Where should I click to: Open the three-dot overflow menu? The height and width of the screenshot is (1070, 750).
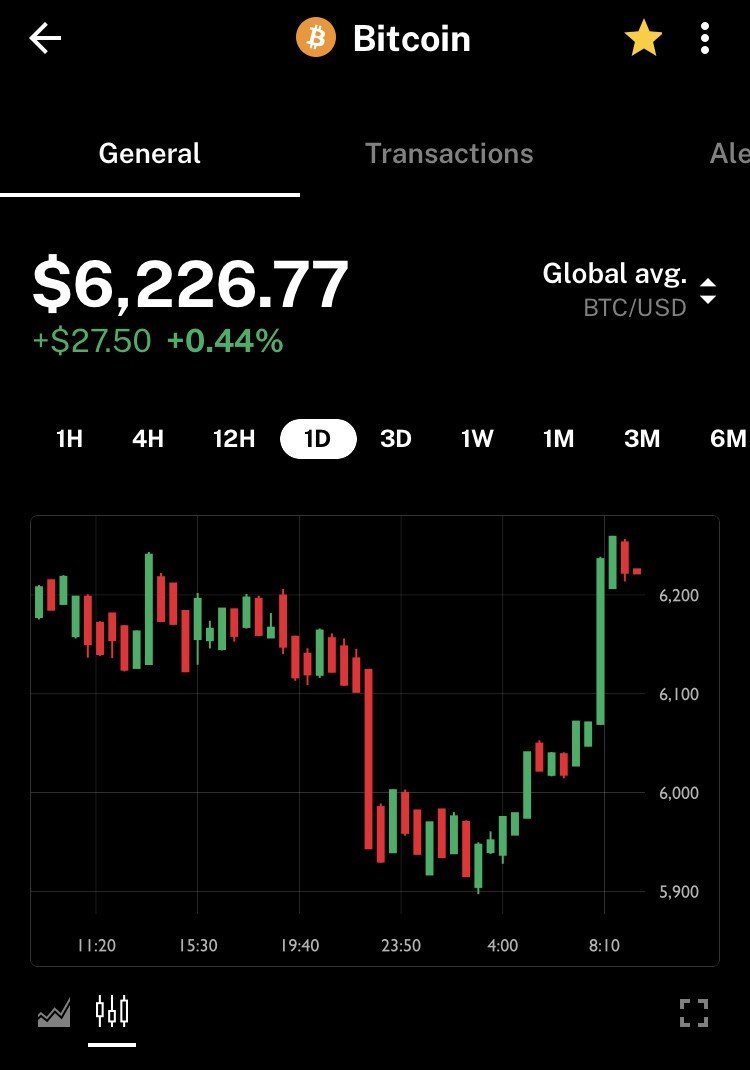point(705,39)
